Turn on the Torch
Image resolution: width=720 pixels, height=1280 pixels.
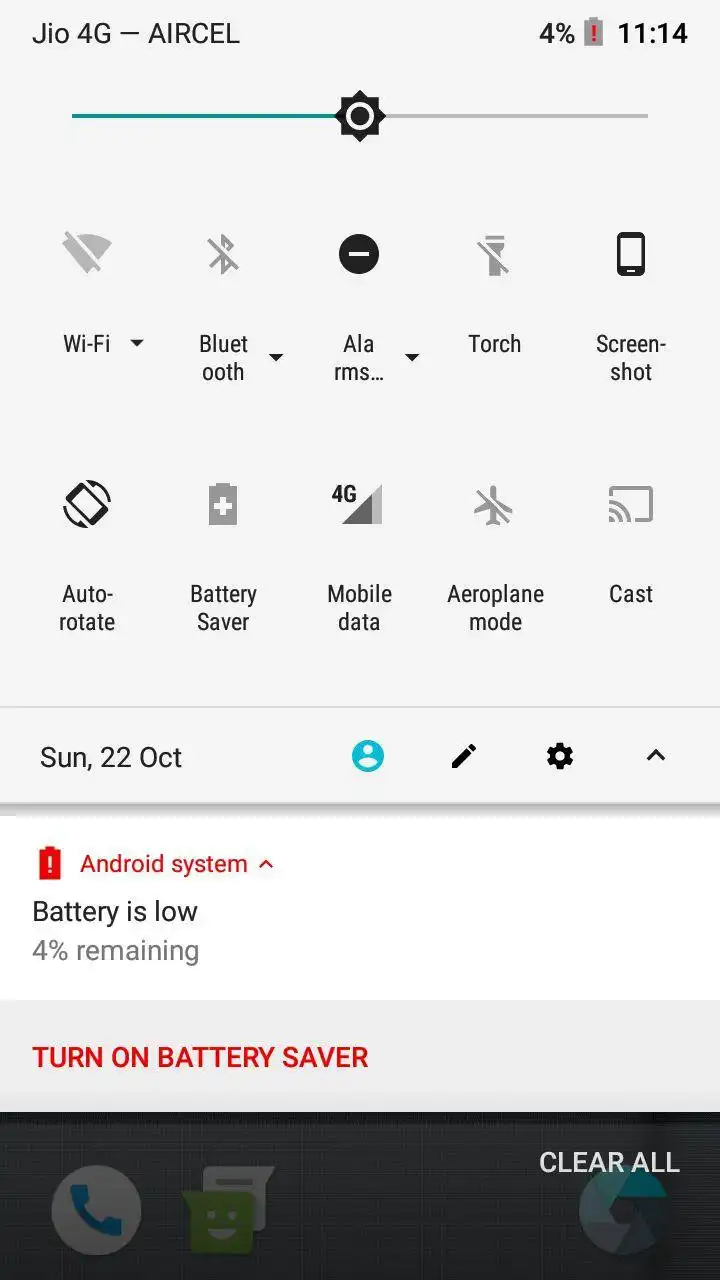click(x=494, y=254)
